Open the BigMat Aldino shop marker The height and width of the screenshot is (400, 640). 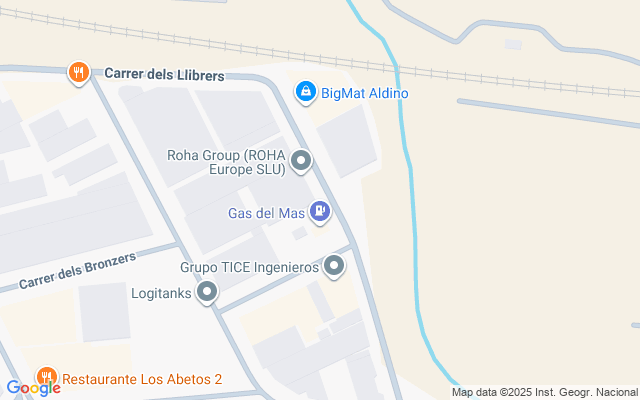306,93
